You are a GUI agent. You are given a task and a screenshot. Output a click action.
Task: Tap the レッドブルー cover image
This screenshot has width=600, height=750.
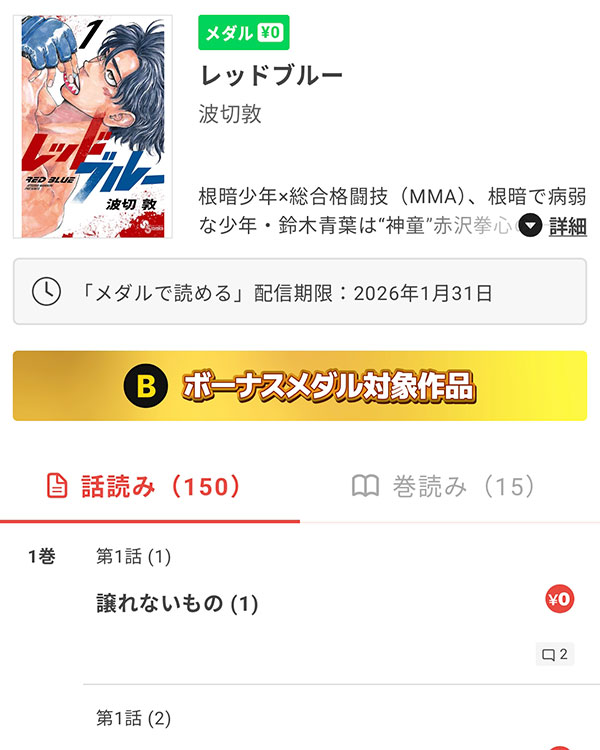pos(92,127)
